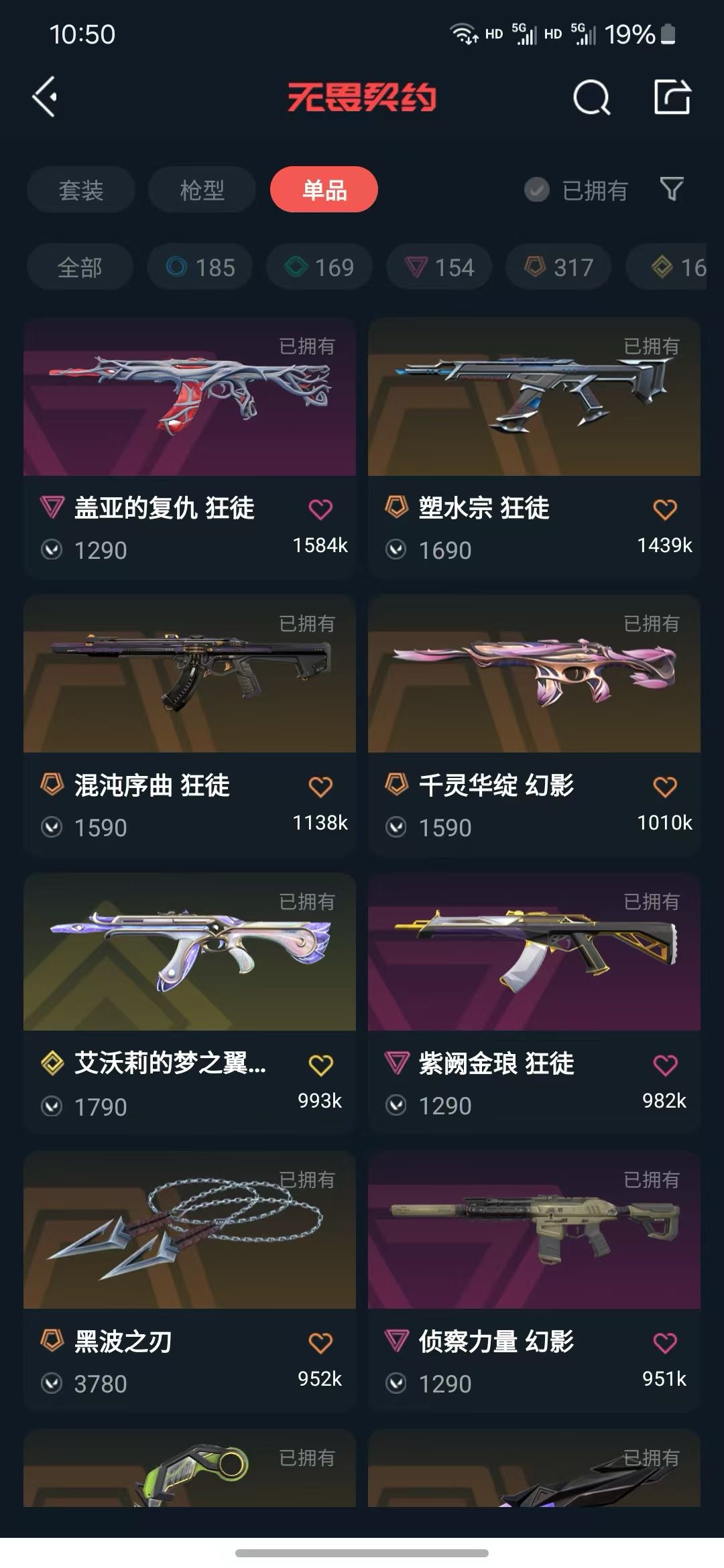Like the 千灵华绽 幻影 skin
The image size is (724, 1568).
click(x=665, y=787)
